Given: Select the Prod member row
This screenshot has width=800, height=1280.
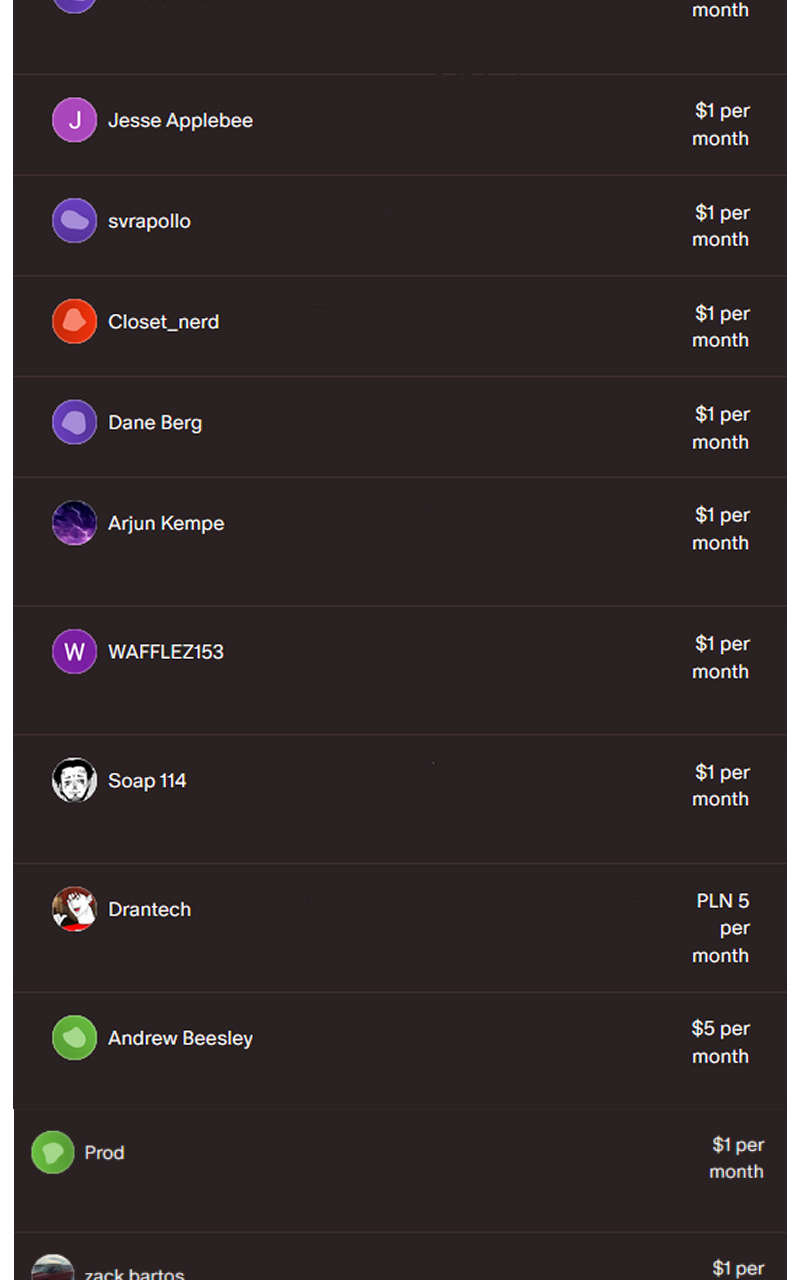Looking at the screenshot, I should (x=400, y=1171).
